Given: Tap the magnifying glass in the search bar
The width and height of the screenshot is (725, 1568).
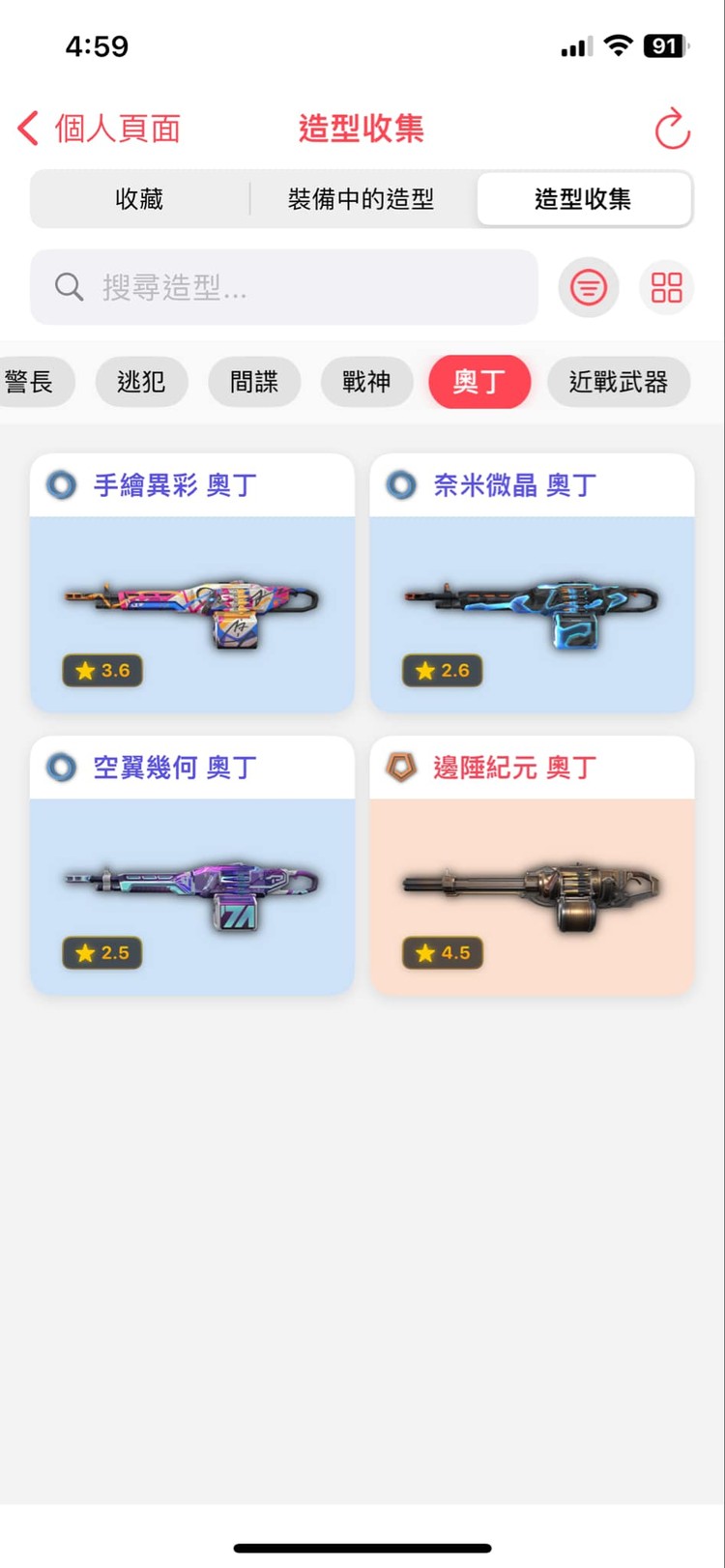Looking at the screenshot, I should point(68,287).
